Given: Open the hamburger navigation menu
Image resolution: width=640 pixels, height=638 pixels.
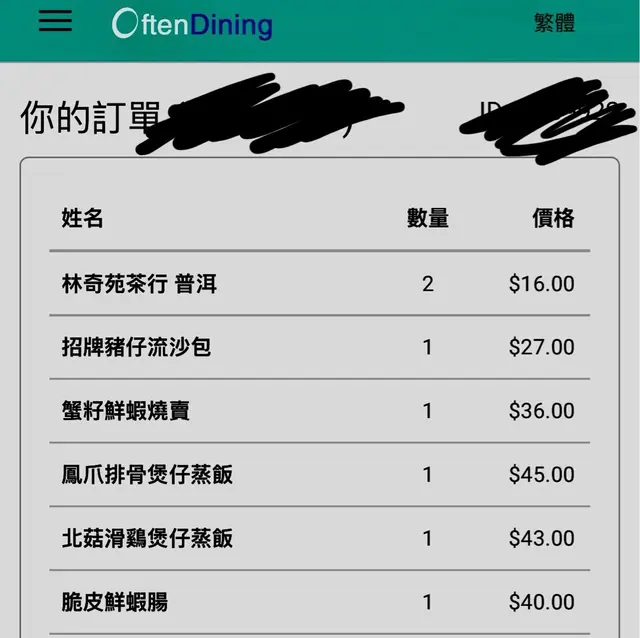Looking at the screenshot, I should coord(55,22).
